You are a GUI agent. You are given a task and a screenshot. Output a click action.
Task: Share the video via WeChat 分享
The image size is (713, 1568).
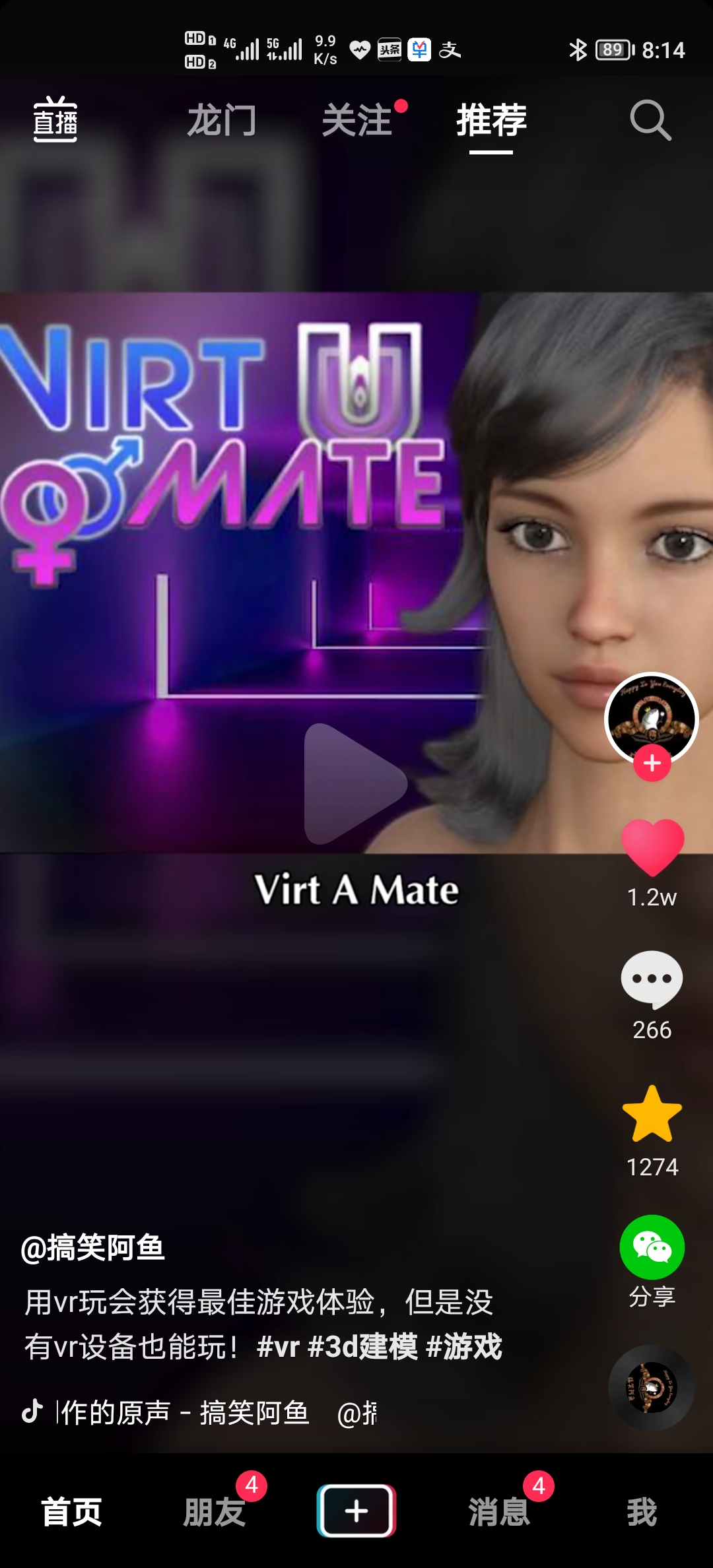click(652, 1247)
